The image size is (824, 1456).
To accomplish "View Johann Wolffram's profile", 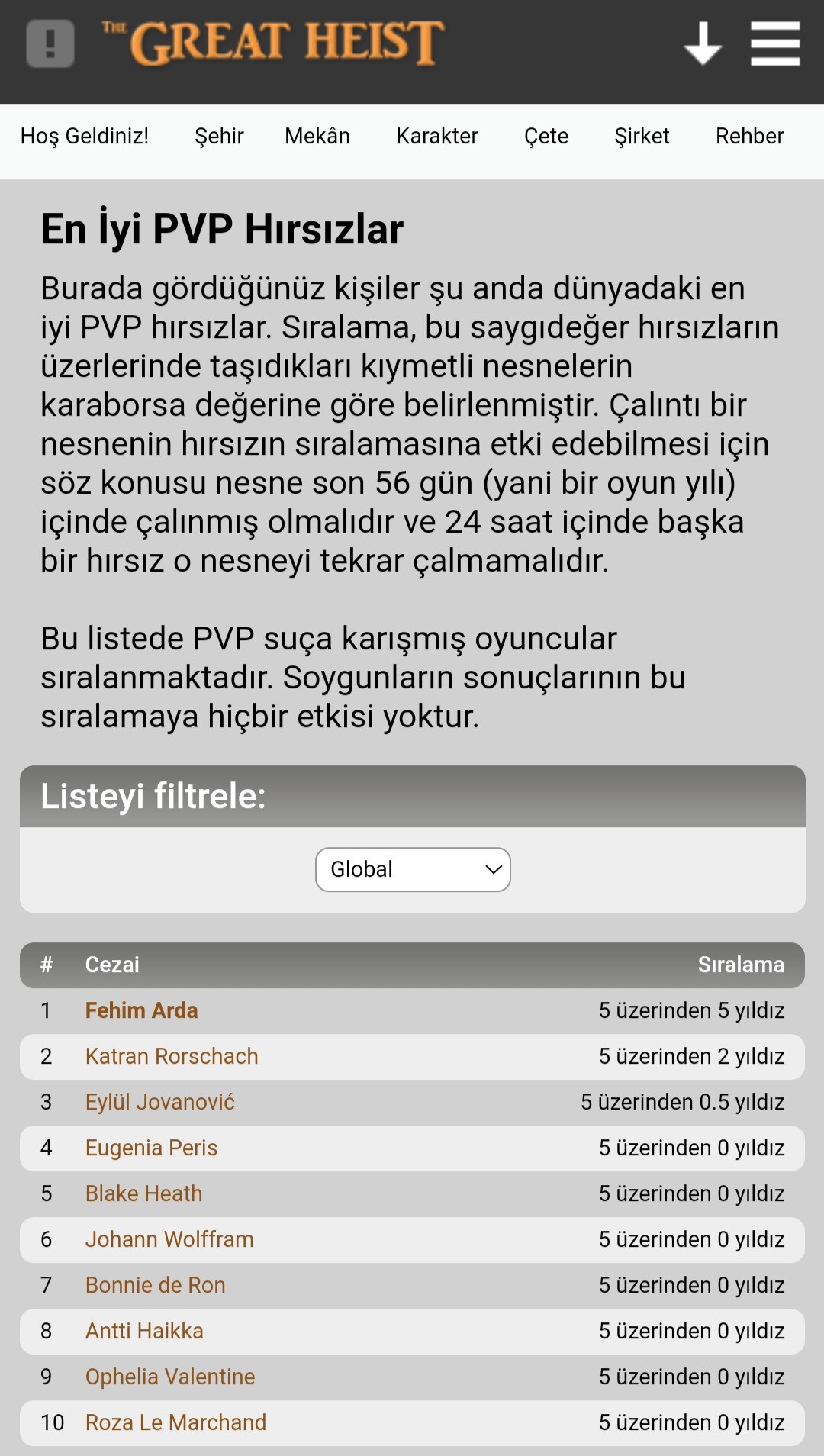I will 169,1239.
